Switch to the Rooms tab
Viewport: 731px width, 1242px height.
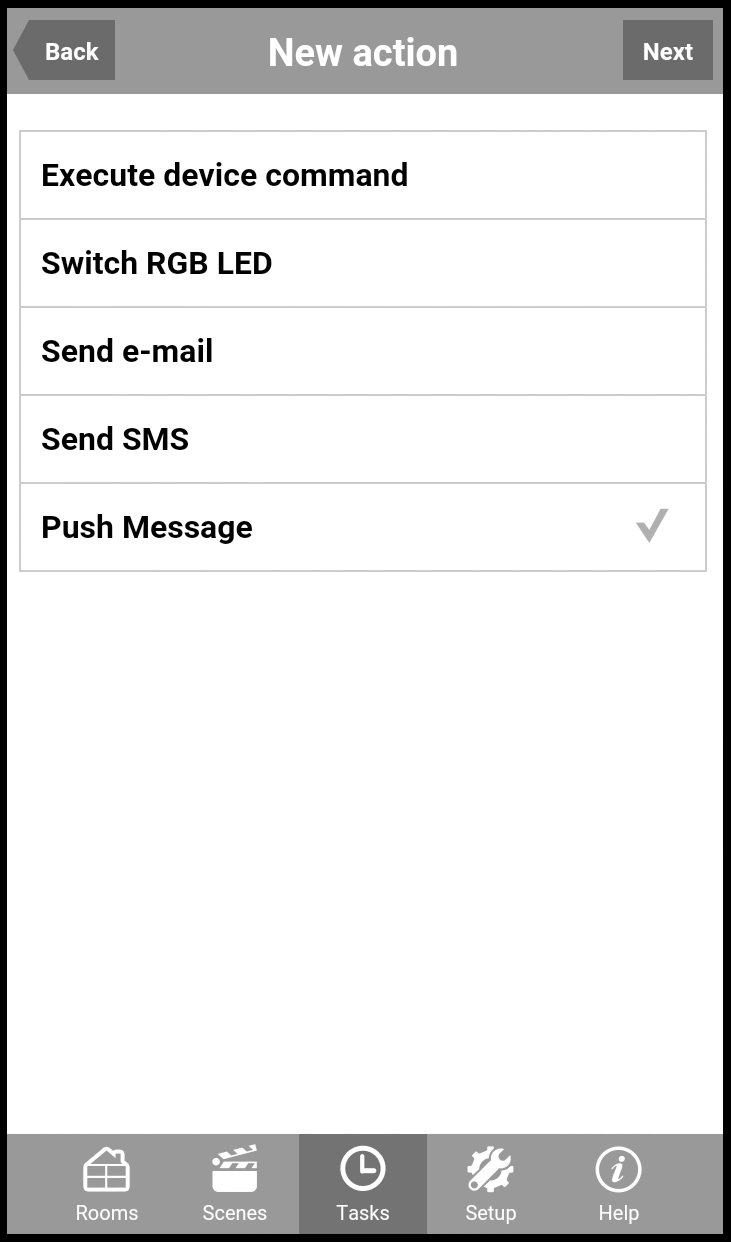point(107,1185)
